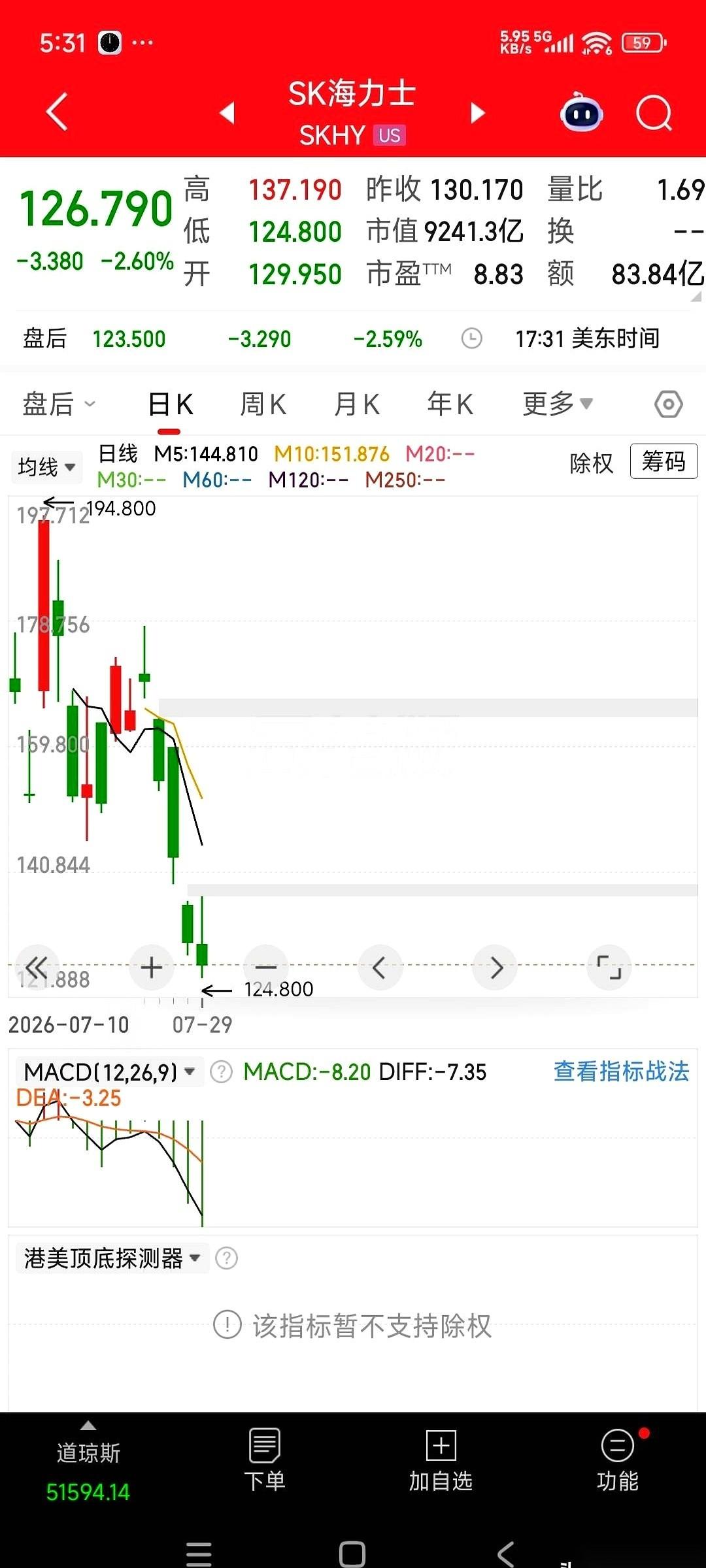Open chart settings hexagon icon

(x=668, y=404)
